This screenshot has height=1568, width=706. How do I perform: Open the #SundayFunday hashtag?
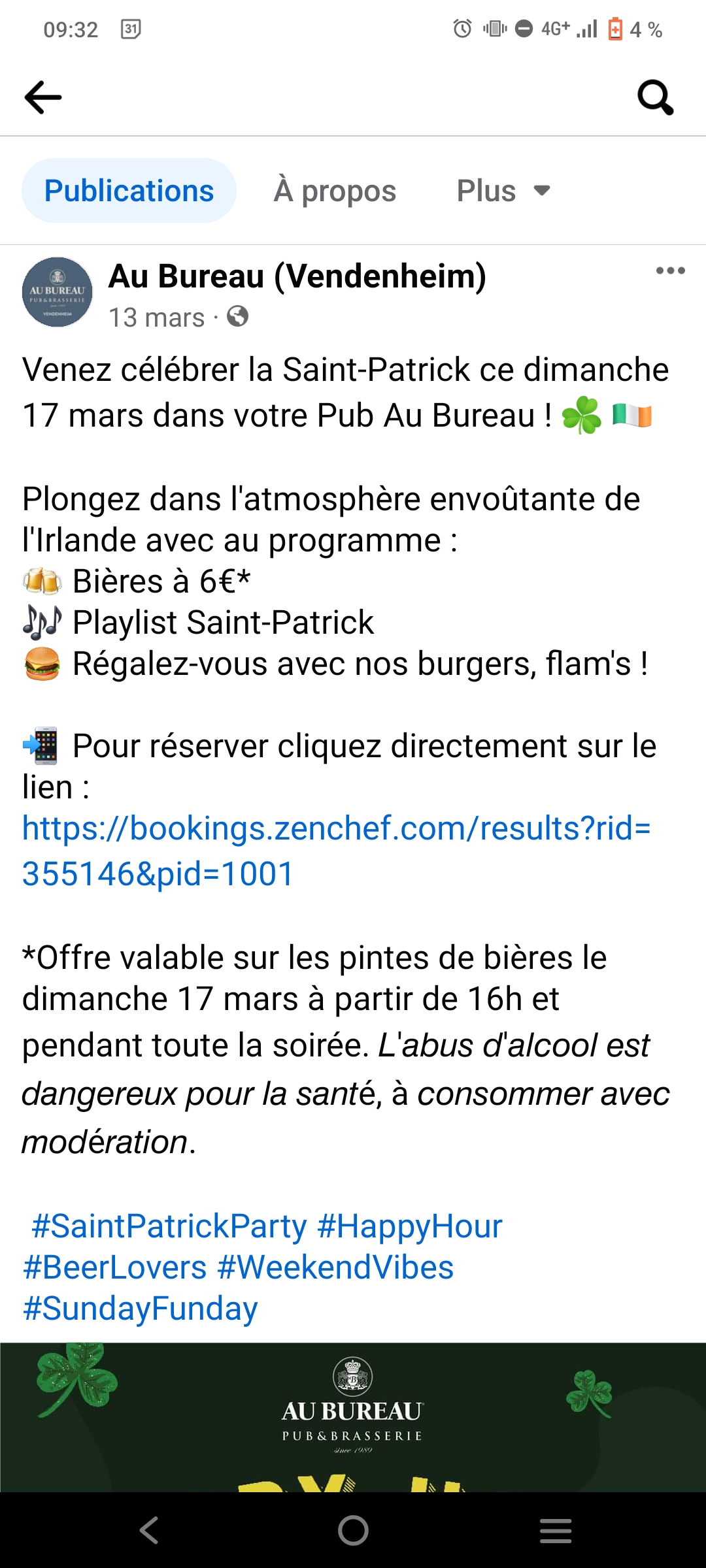(141, 1309)
